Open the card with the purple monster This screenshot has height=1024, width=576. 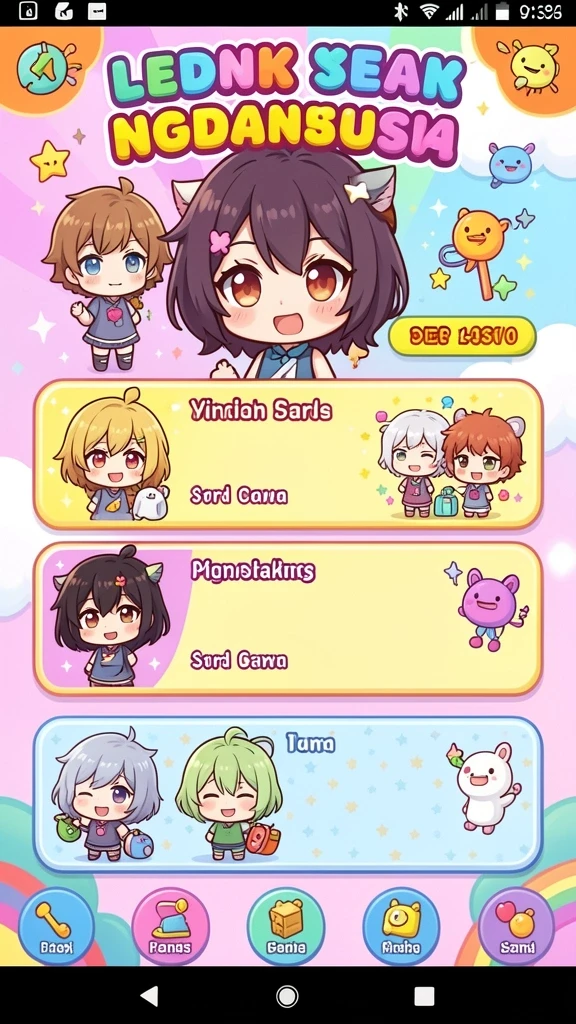coord(288,618)
